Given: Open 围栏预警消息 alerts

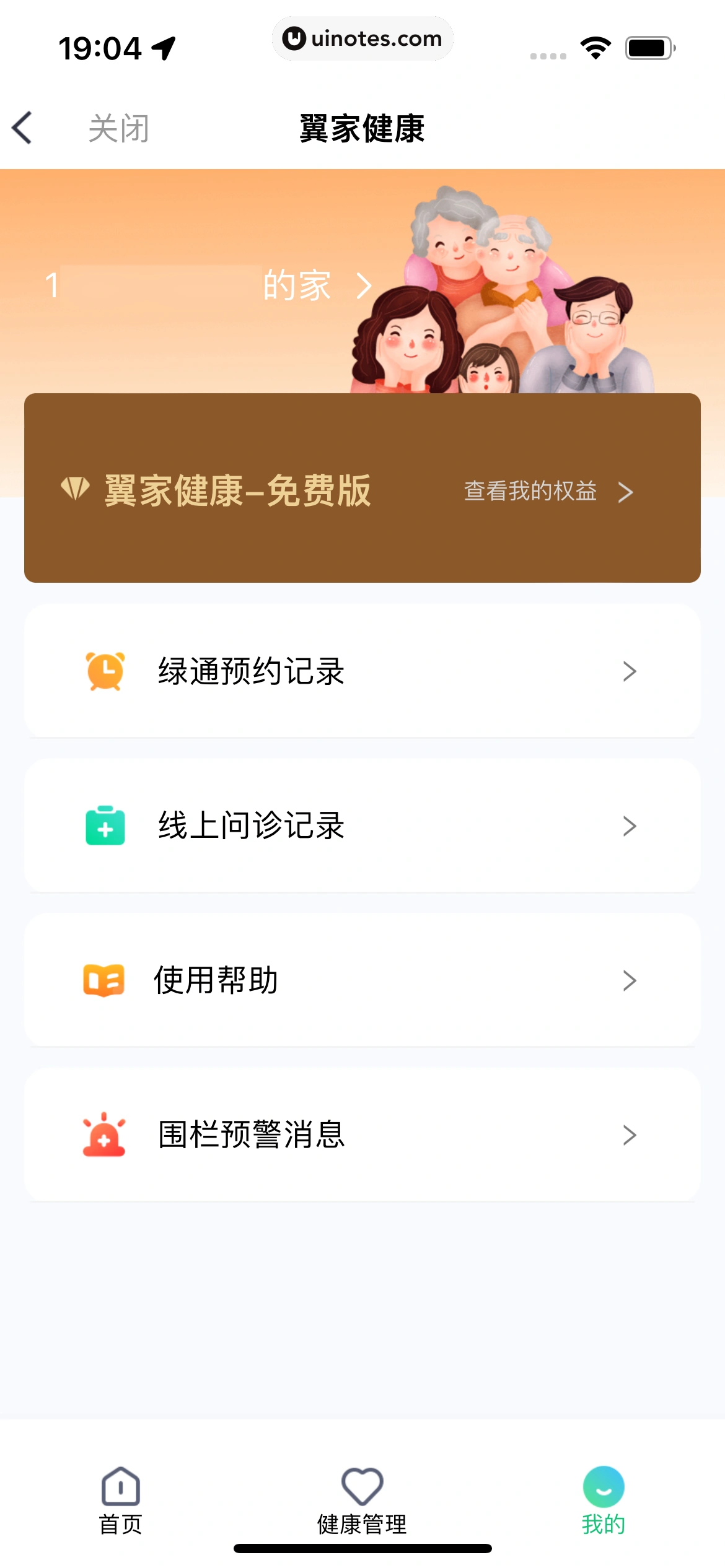Looking at the screenshot, I should tap(362, 1135).
